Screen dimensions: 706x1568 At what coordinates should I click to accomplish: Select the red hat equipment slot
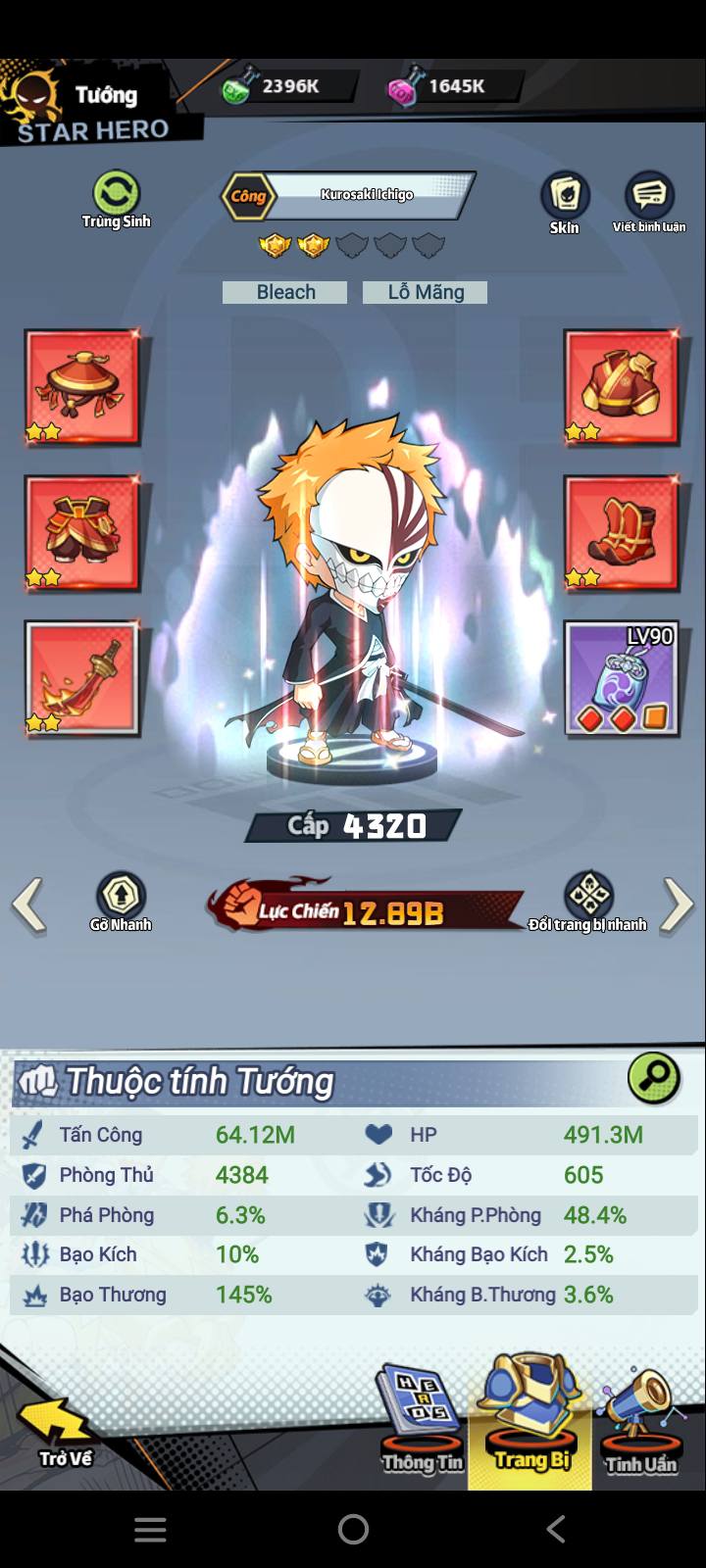tap(82, 388)
